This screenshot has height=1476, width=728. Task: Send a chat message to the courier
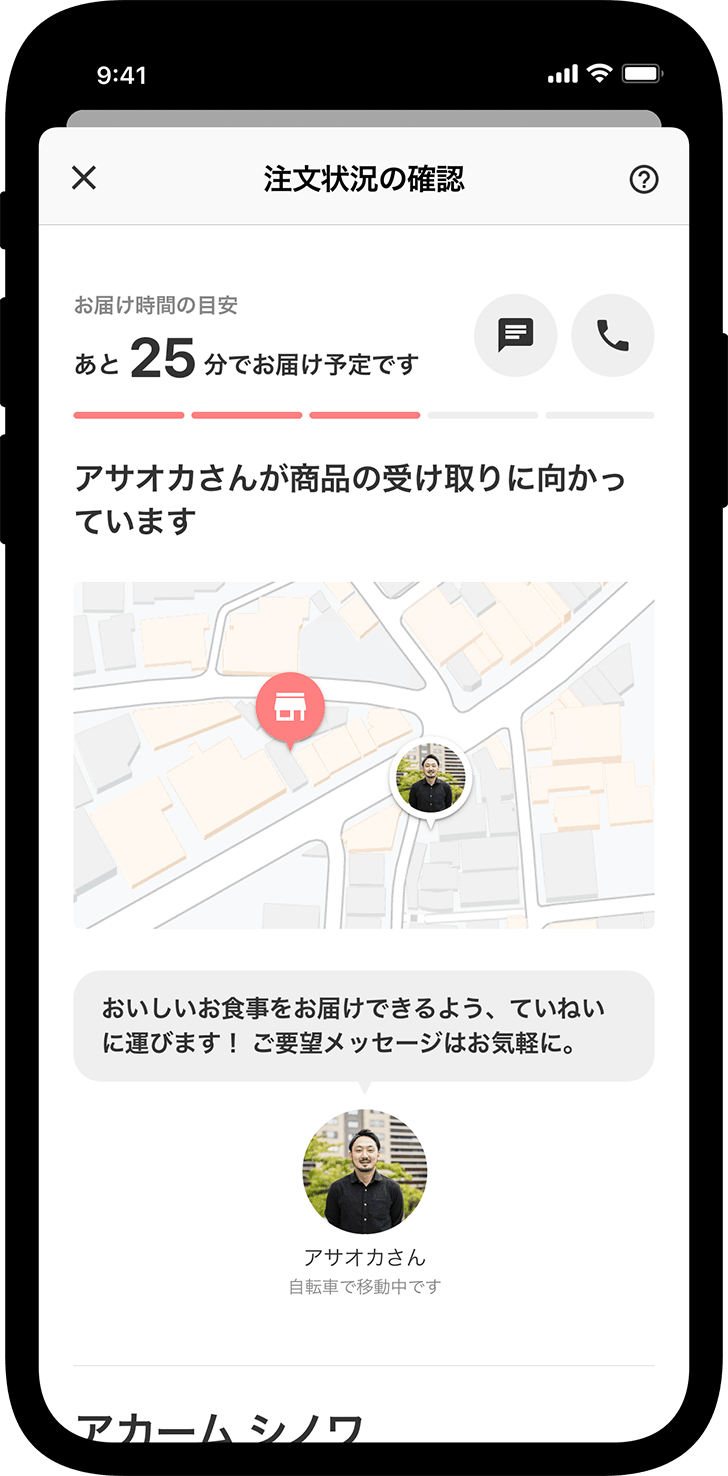515,335
